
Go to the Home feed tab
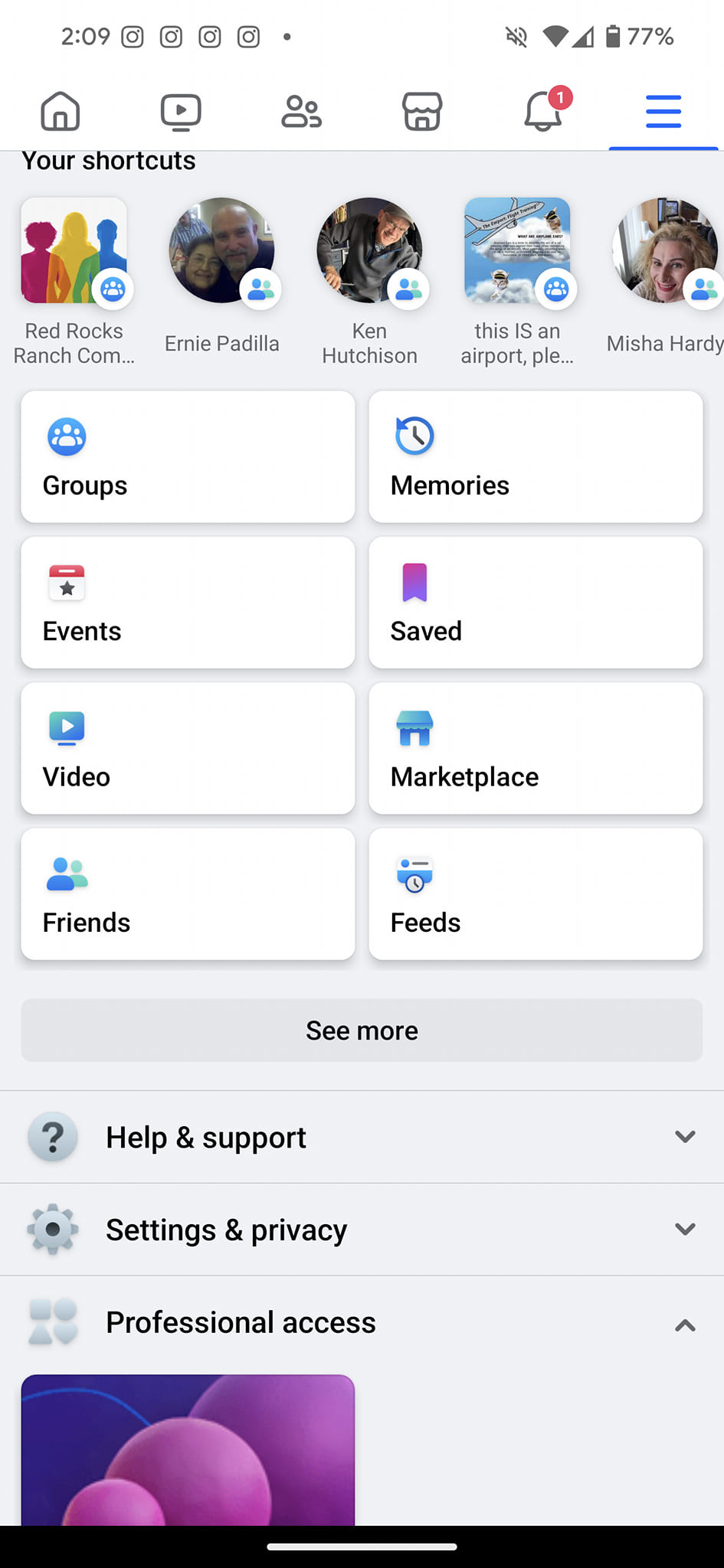click(x=61, y=112)
